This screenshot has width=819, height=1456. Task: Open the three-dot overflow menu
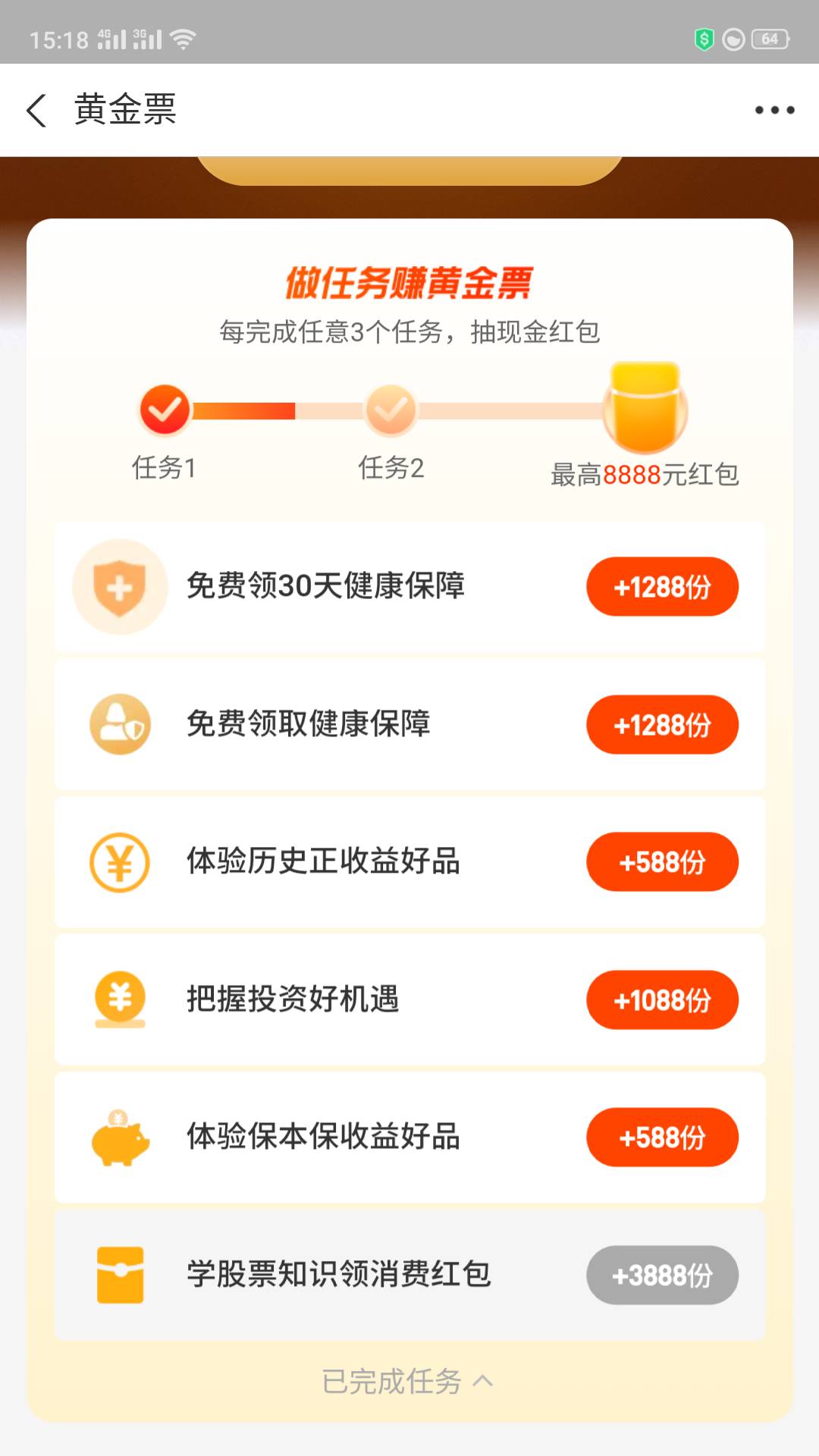click(774, 111)
